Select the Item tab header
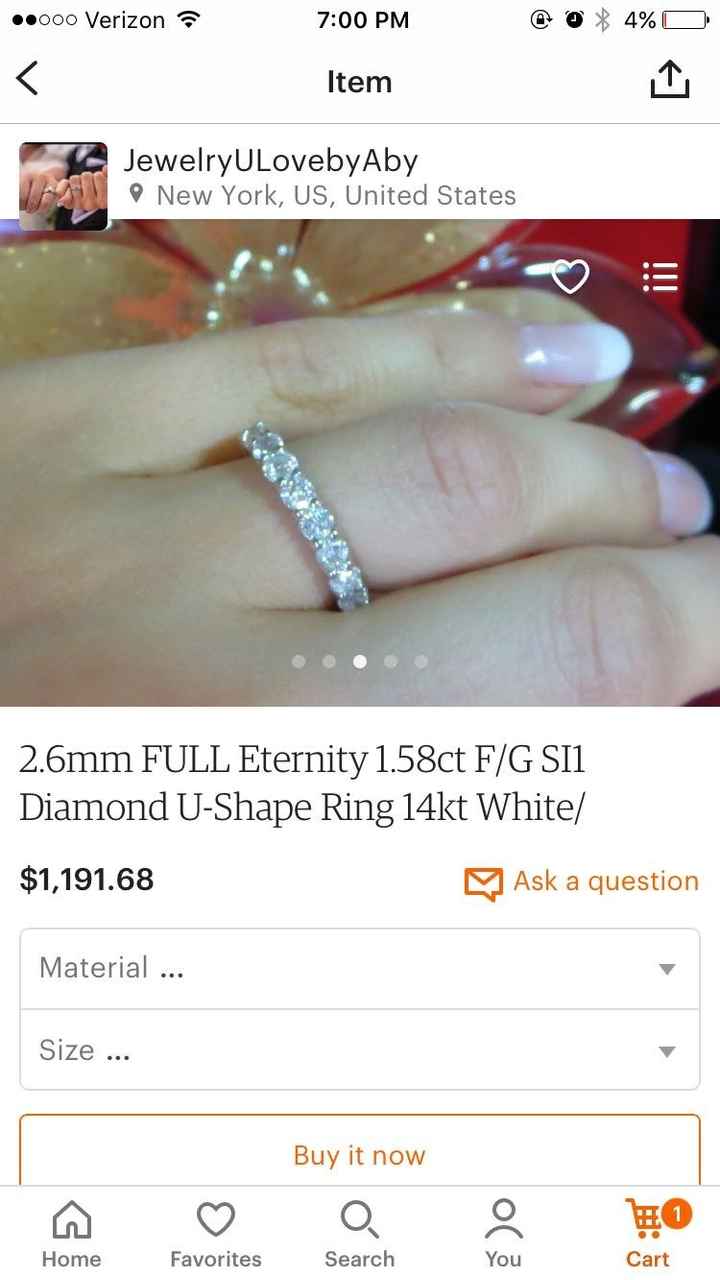 tap(359, 81)
